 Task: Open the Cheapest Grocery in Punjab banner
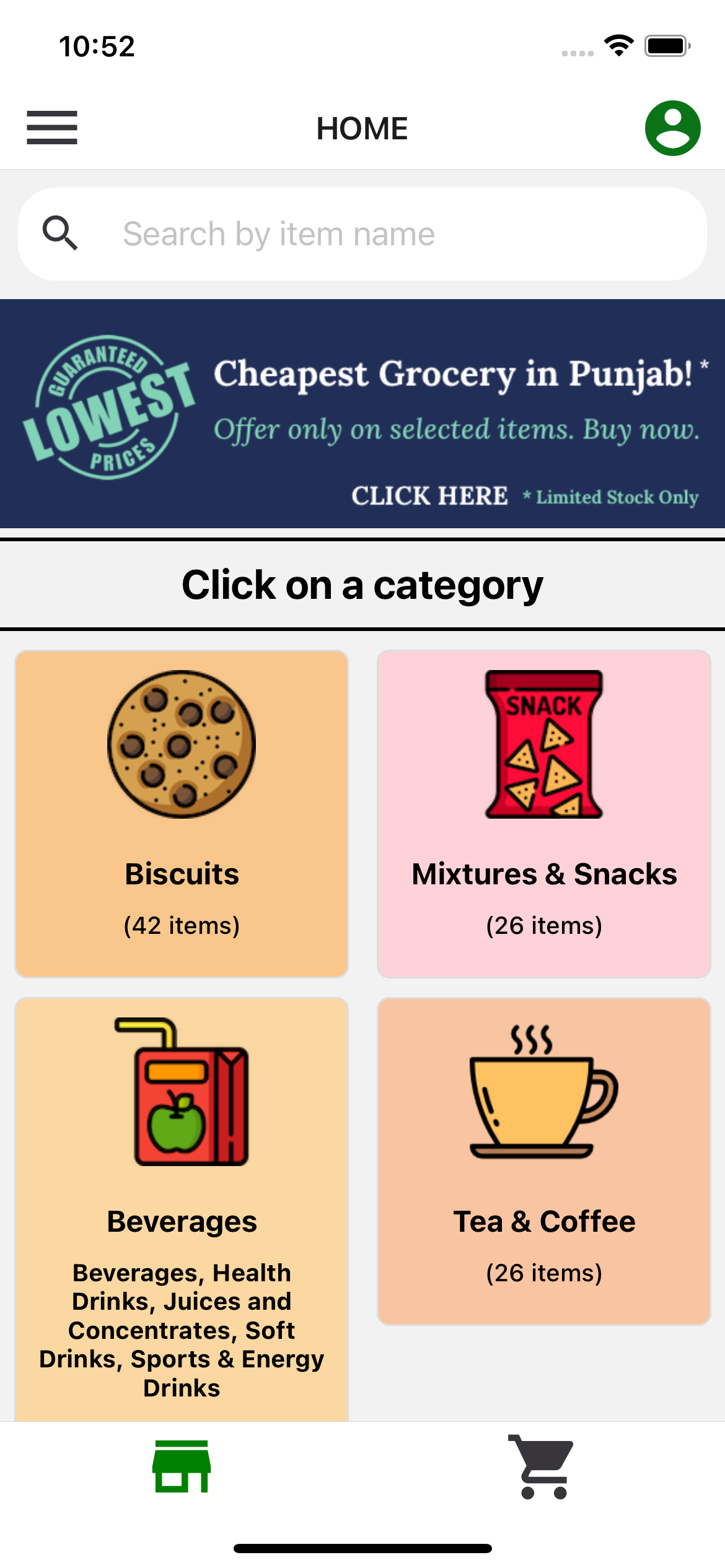tap(362, 414)
